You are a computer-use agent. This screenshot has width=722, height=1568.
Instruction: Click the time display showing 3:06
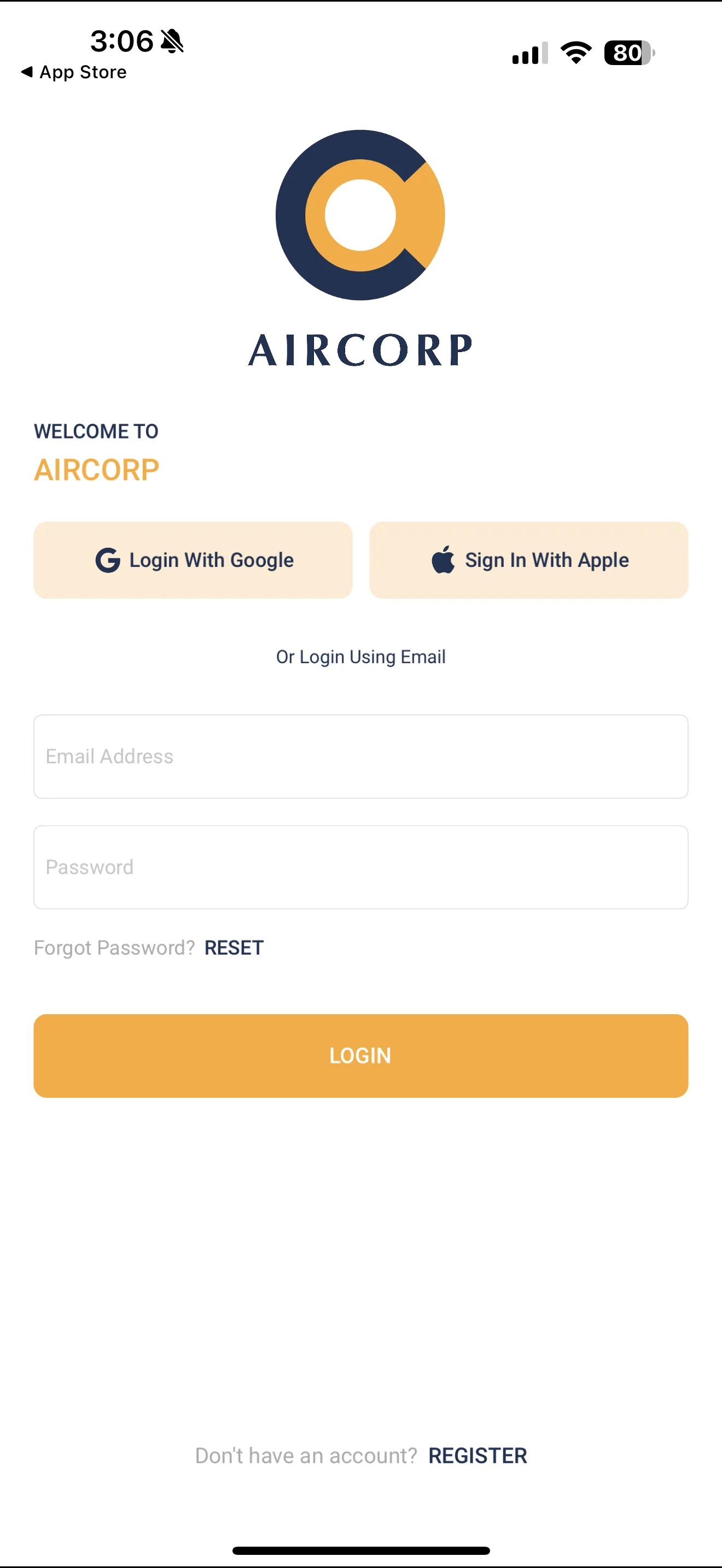point(122,41)
